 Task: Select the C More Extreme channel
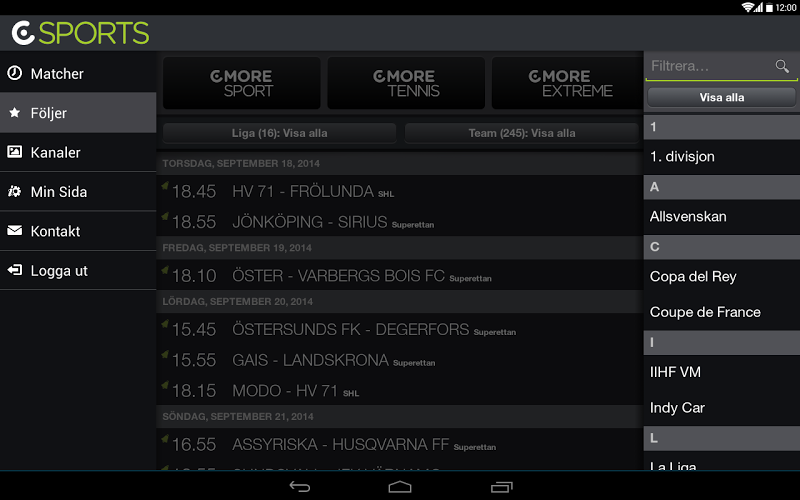(x=570, y=83)
